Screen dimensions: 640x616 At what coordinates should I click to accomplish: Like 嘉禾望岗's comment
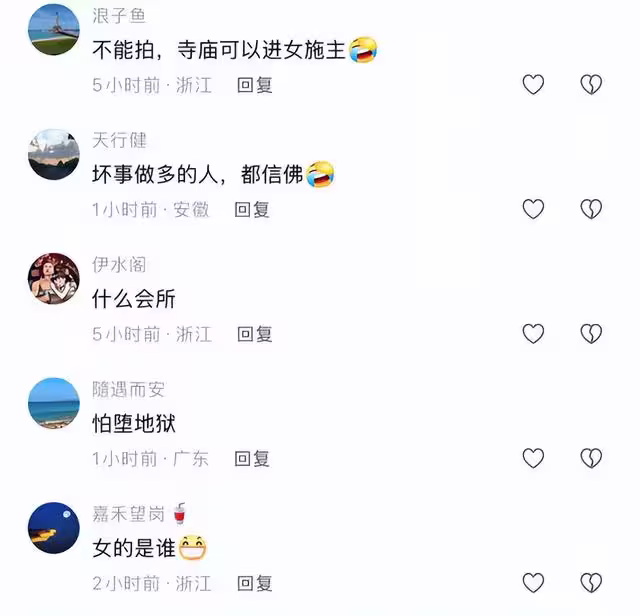[x=533, y=582]
